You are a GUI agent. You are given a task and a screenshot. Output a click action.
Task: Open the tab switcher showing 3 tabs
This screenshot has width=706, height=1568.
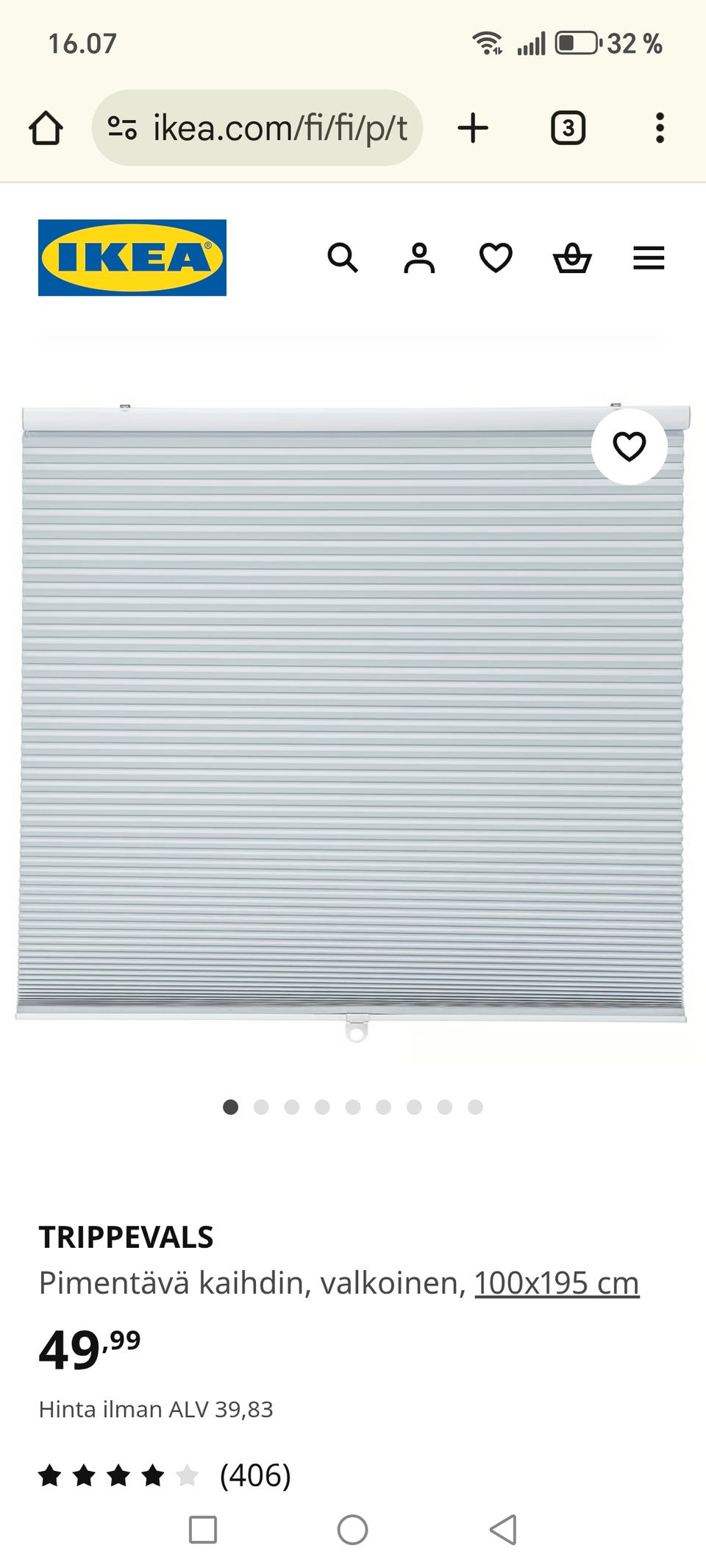tap(568, 128)
